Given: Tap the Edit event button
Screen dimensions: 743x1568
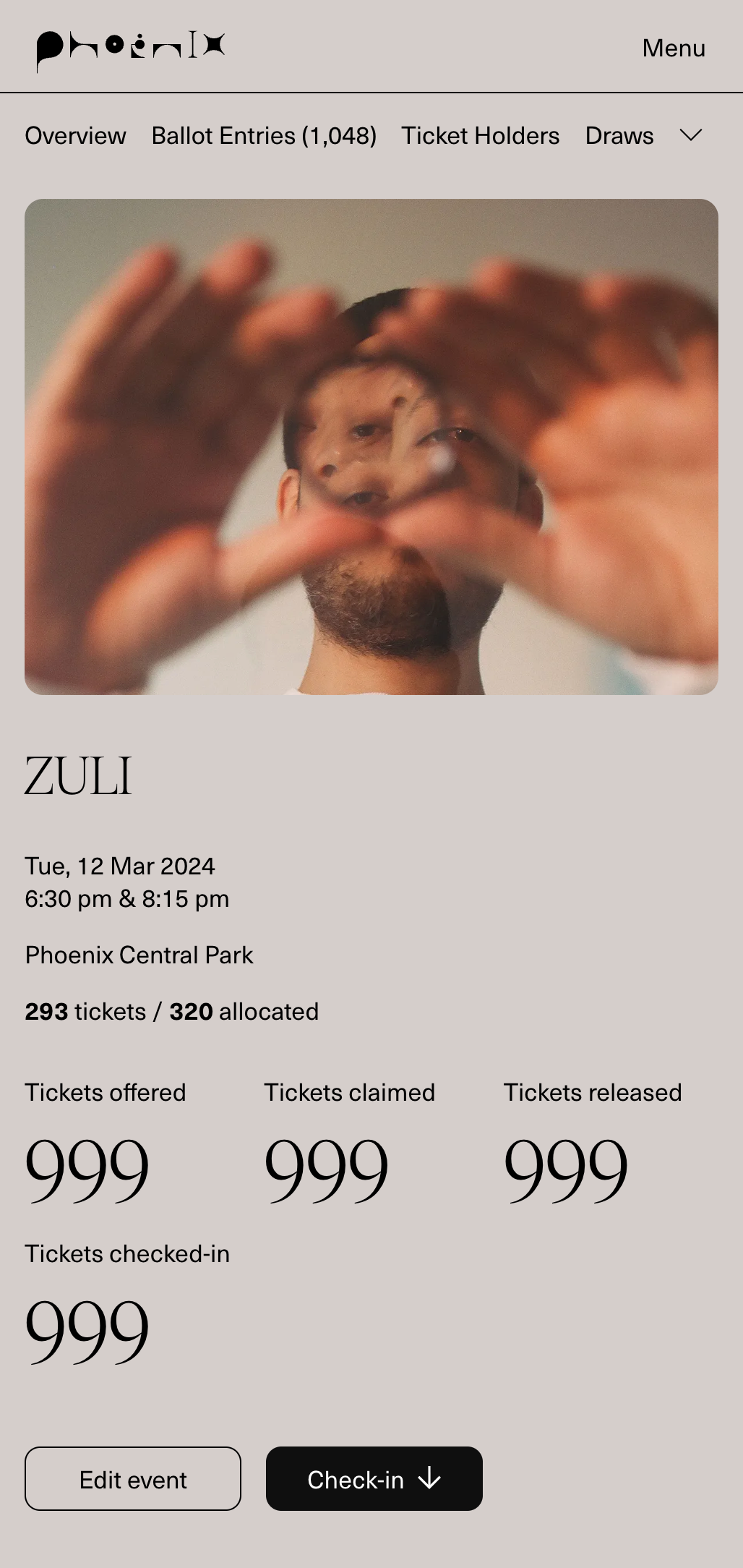Looking at the screenshot, I should (x=133, y=1479).
